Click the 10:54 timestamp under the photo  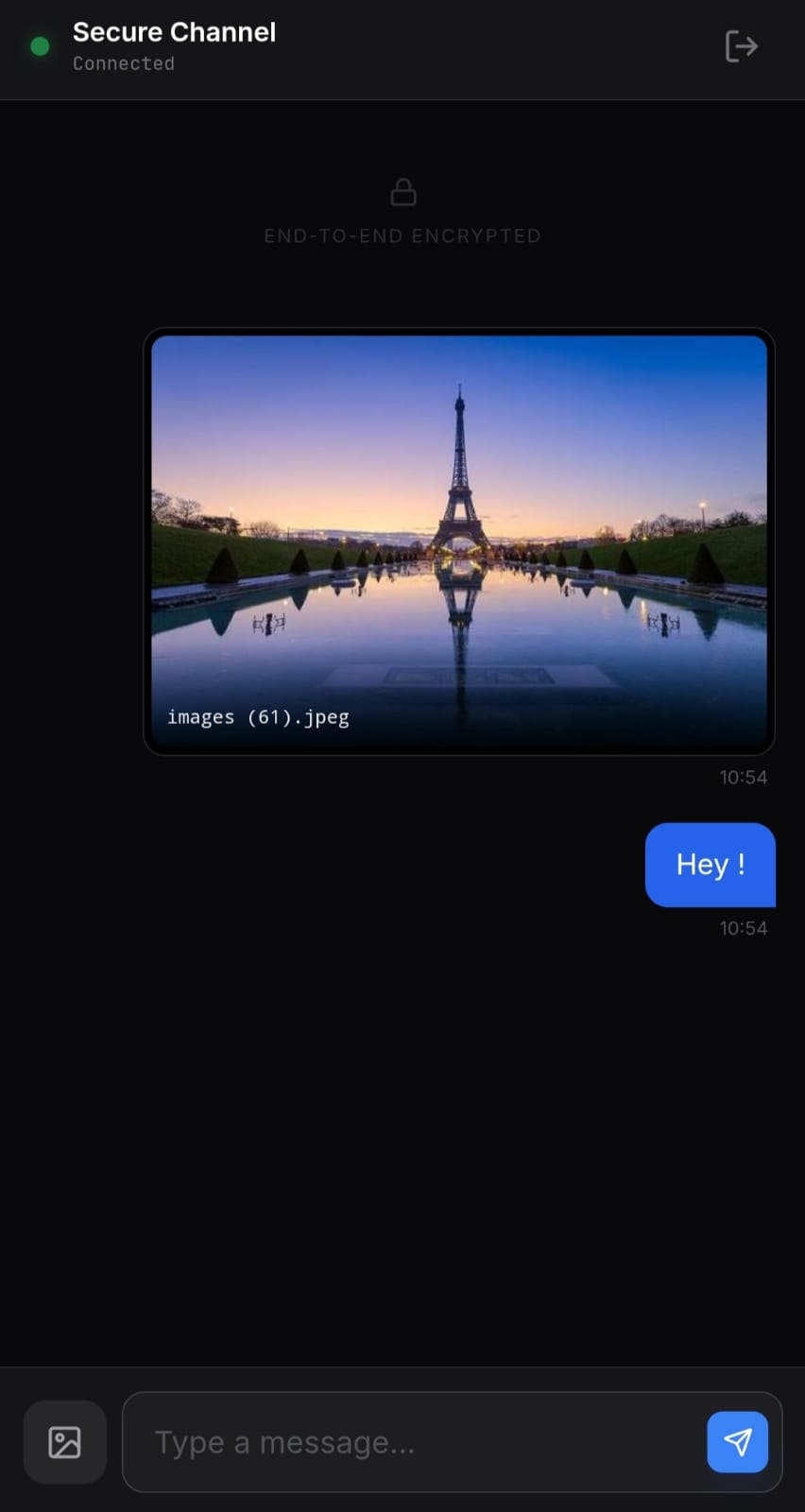(744, 777)
